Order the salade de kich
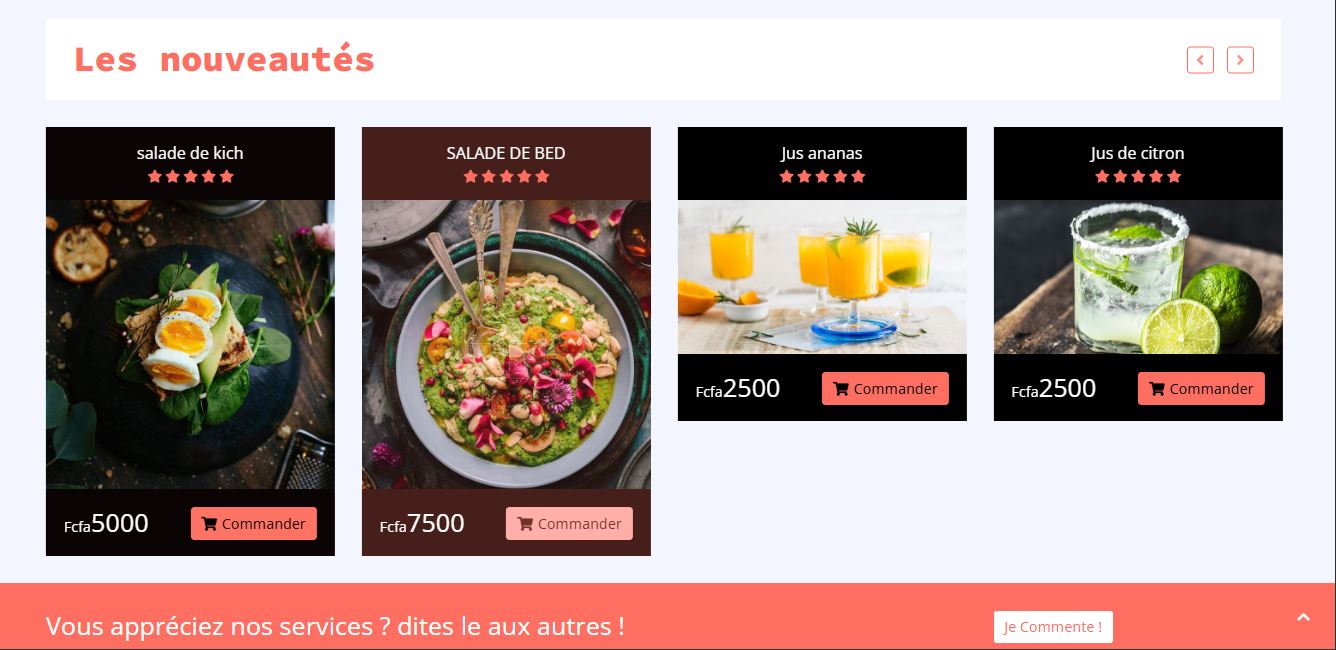The width and height of the screenshot is (1336, 650). click(254, 524)
